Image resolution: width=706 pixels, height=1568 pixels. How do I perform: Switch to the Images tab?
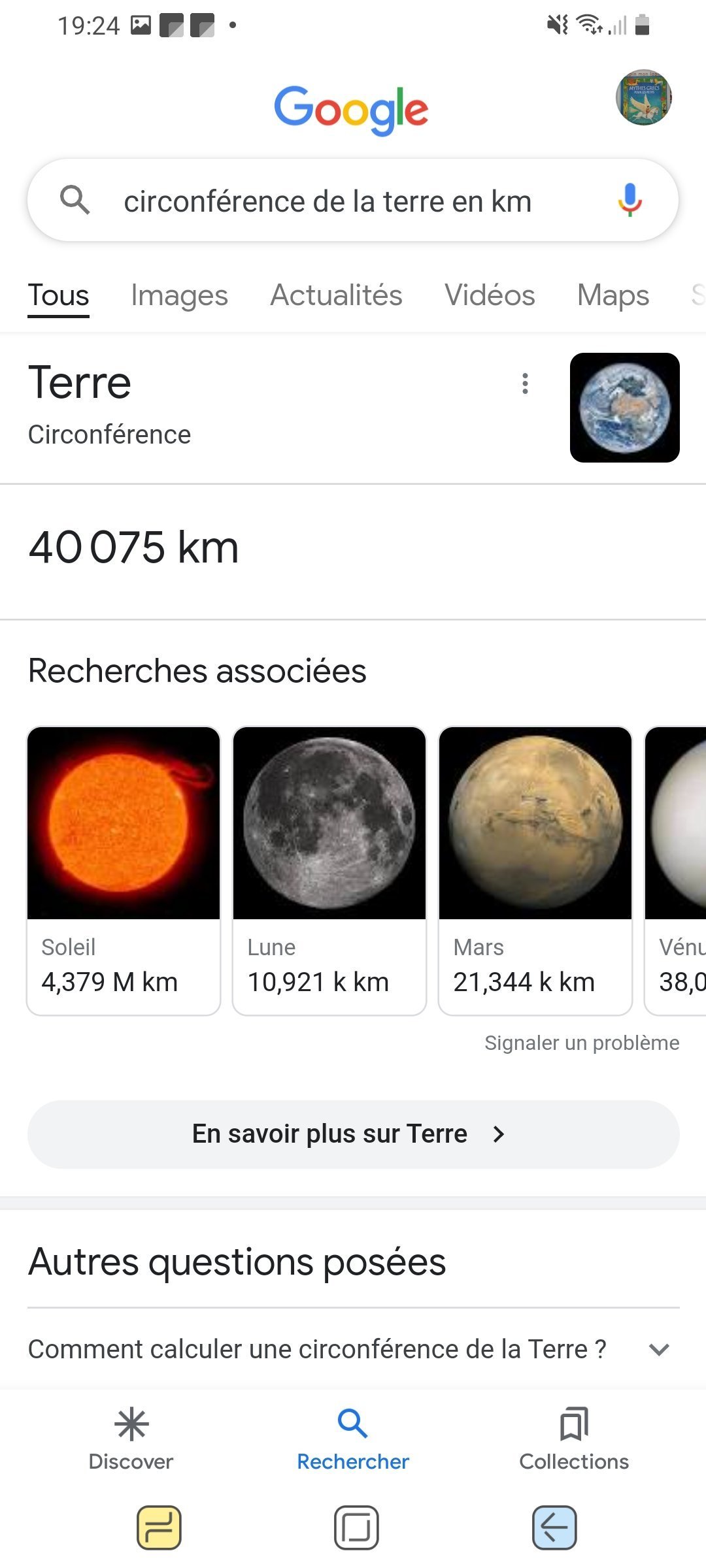pos(179,295)
